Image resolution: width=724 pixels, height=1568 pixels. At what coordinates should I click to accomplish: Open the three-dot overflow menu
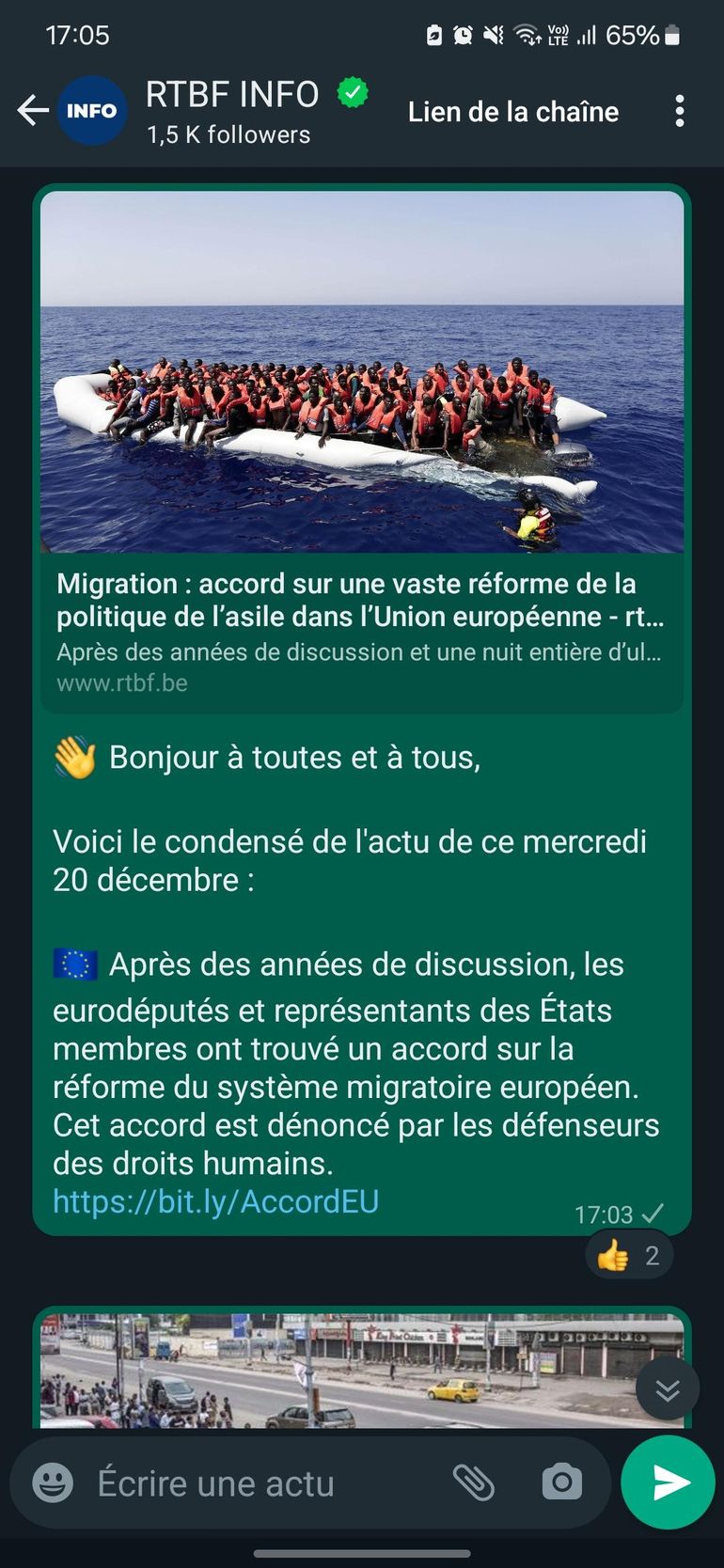679,111
